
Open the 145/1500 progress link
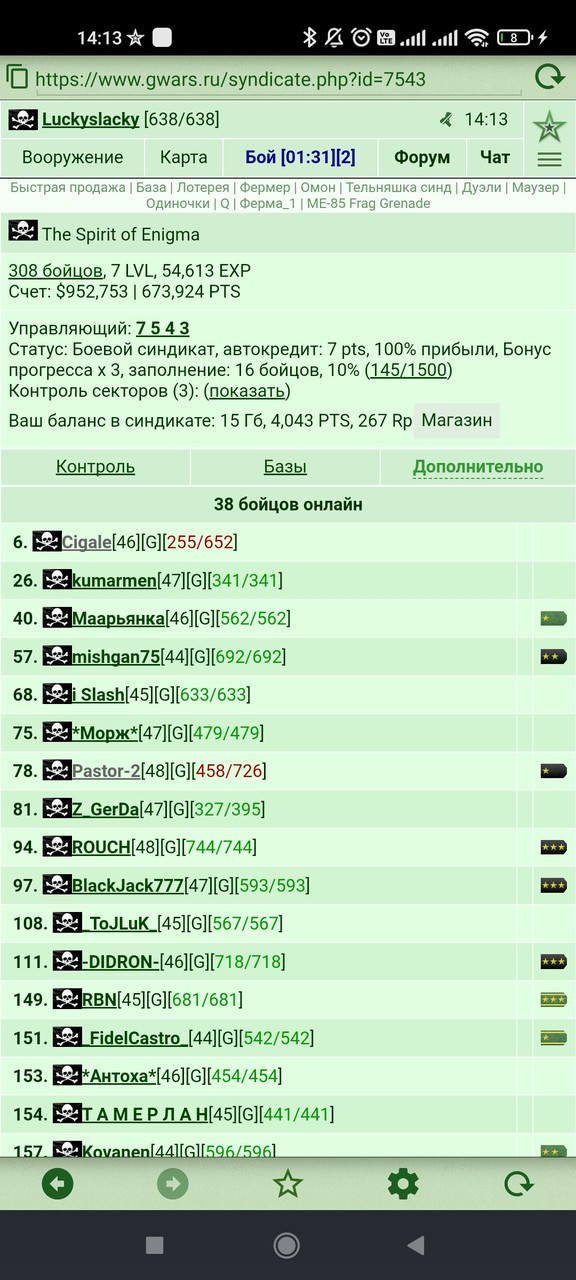click(x=409, y=370)
